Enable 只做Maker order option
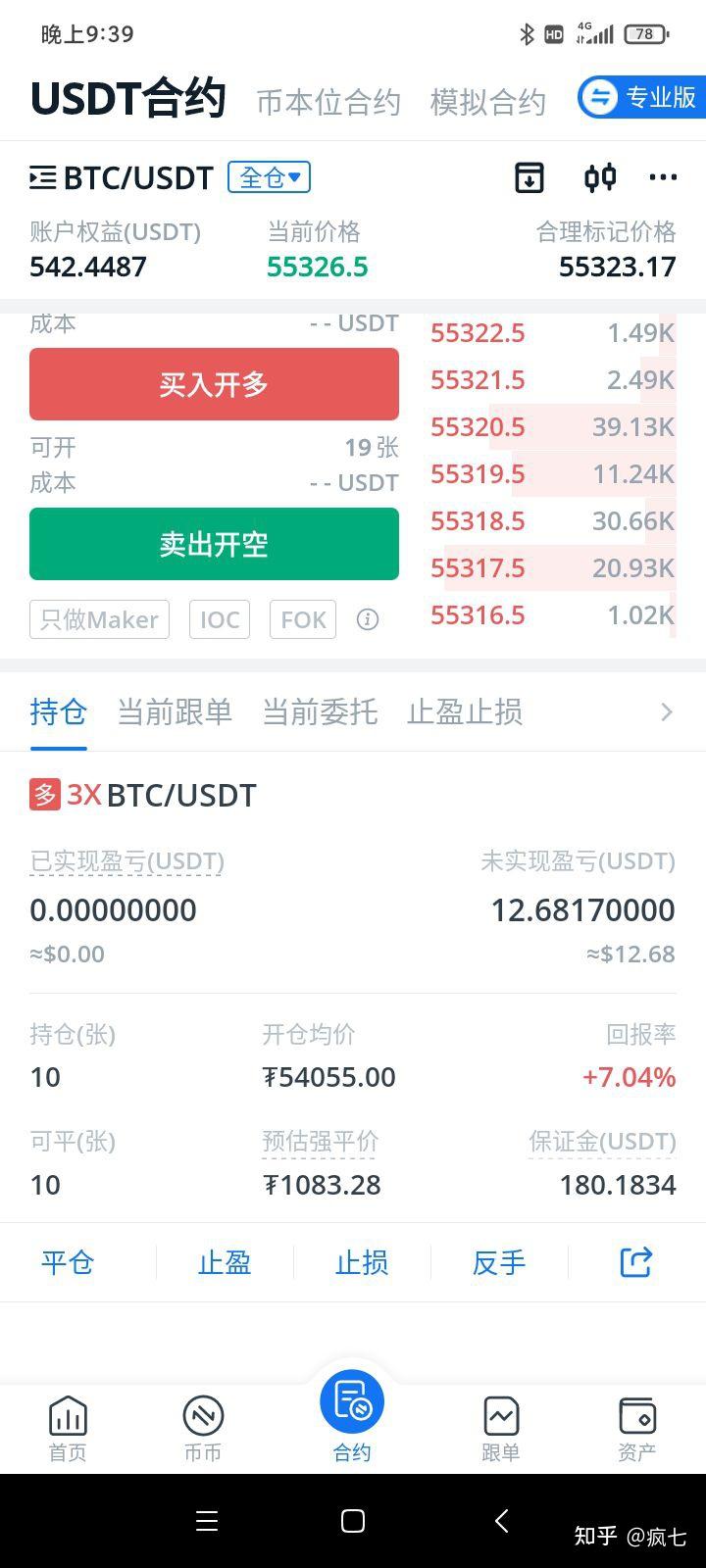This screenshot has width=706, height=1568. click(x=98, y=619)
